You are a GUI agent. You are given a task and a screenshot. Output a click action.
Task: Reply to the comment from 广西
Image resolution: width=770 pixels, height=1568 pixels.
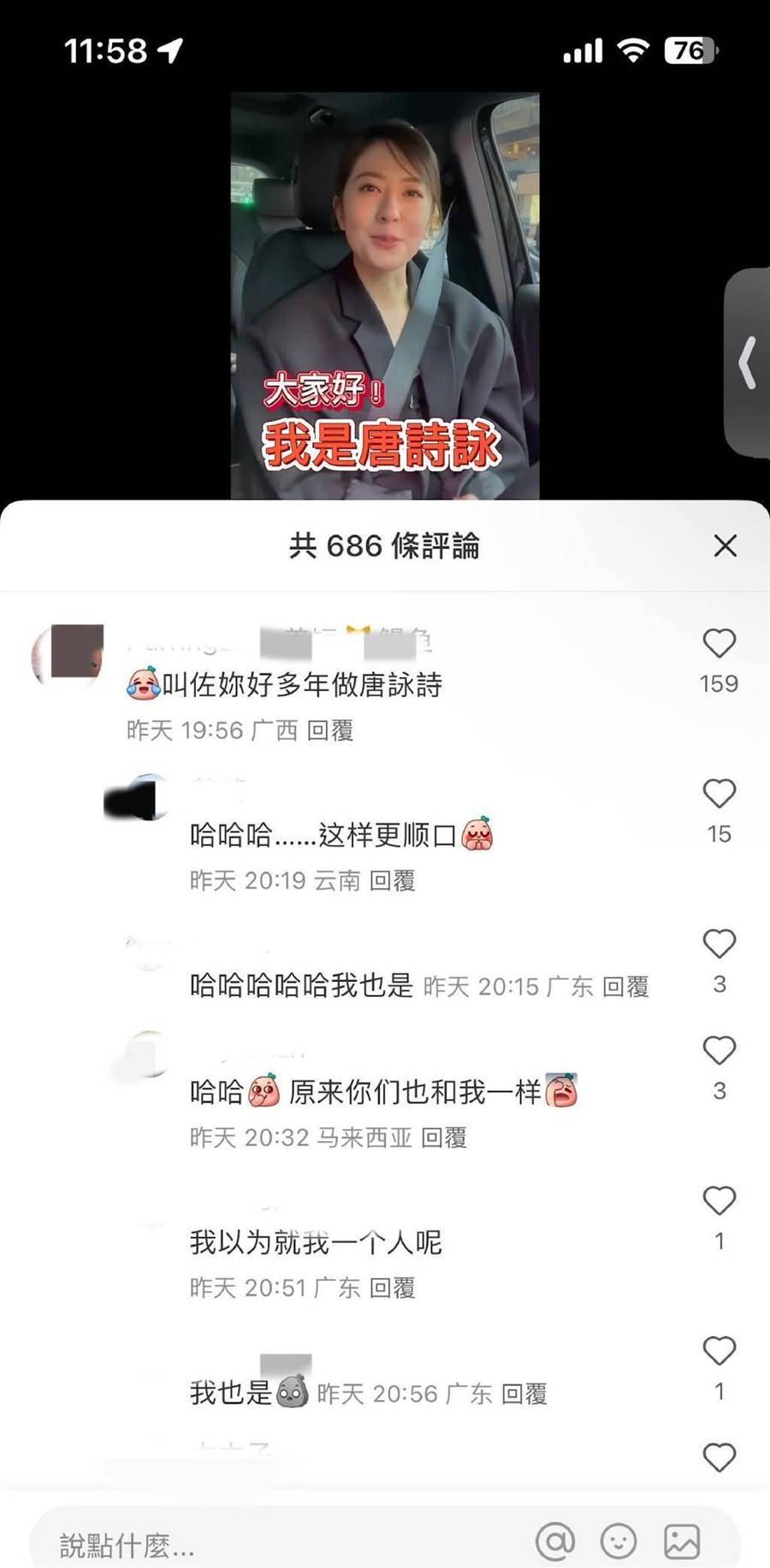coord(329,730)
